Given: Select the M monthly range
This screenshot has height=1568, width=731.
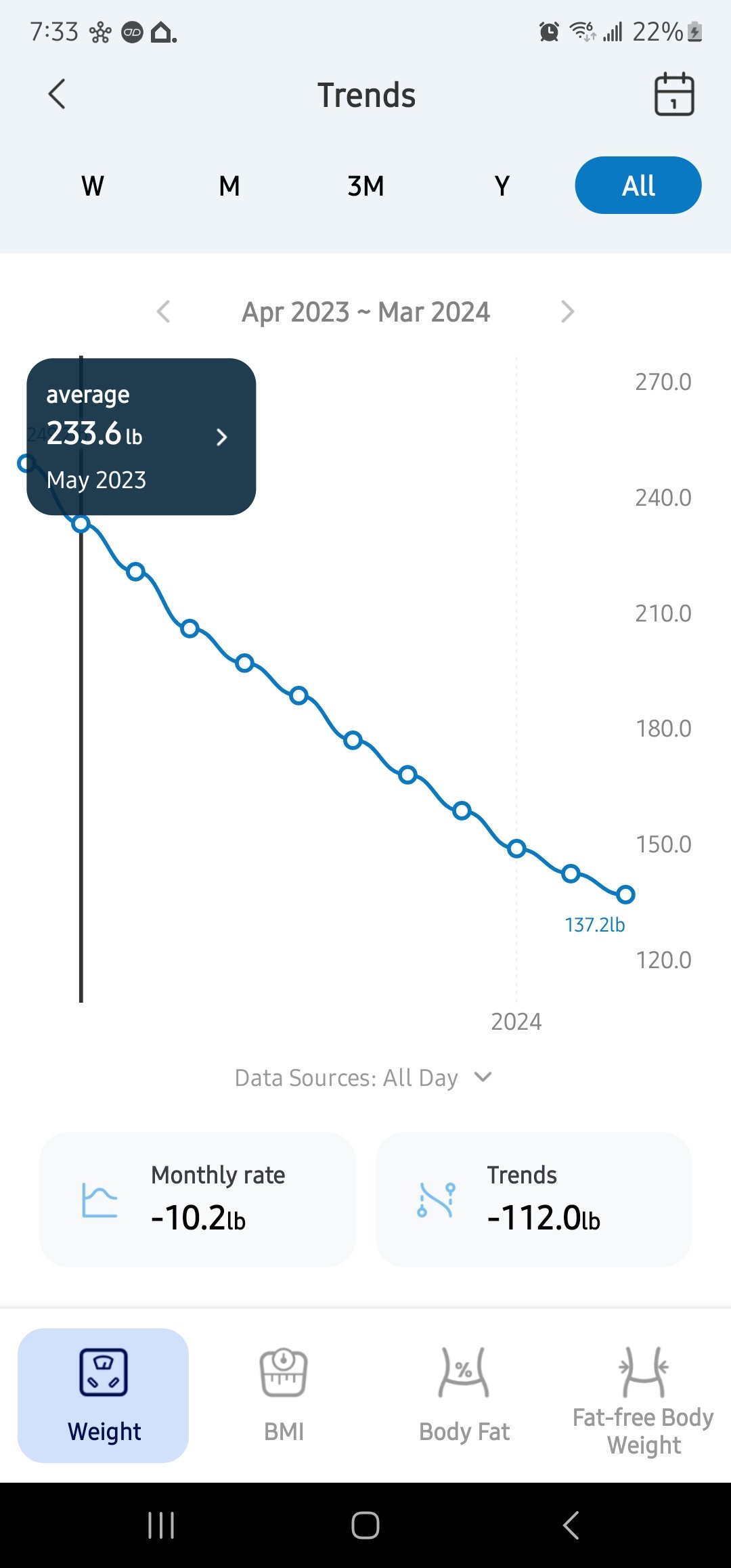Looking at the screenshot, I should (x=229, y=186).
